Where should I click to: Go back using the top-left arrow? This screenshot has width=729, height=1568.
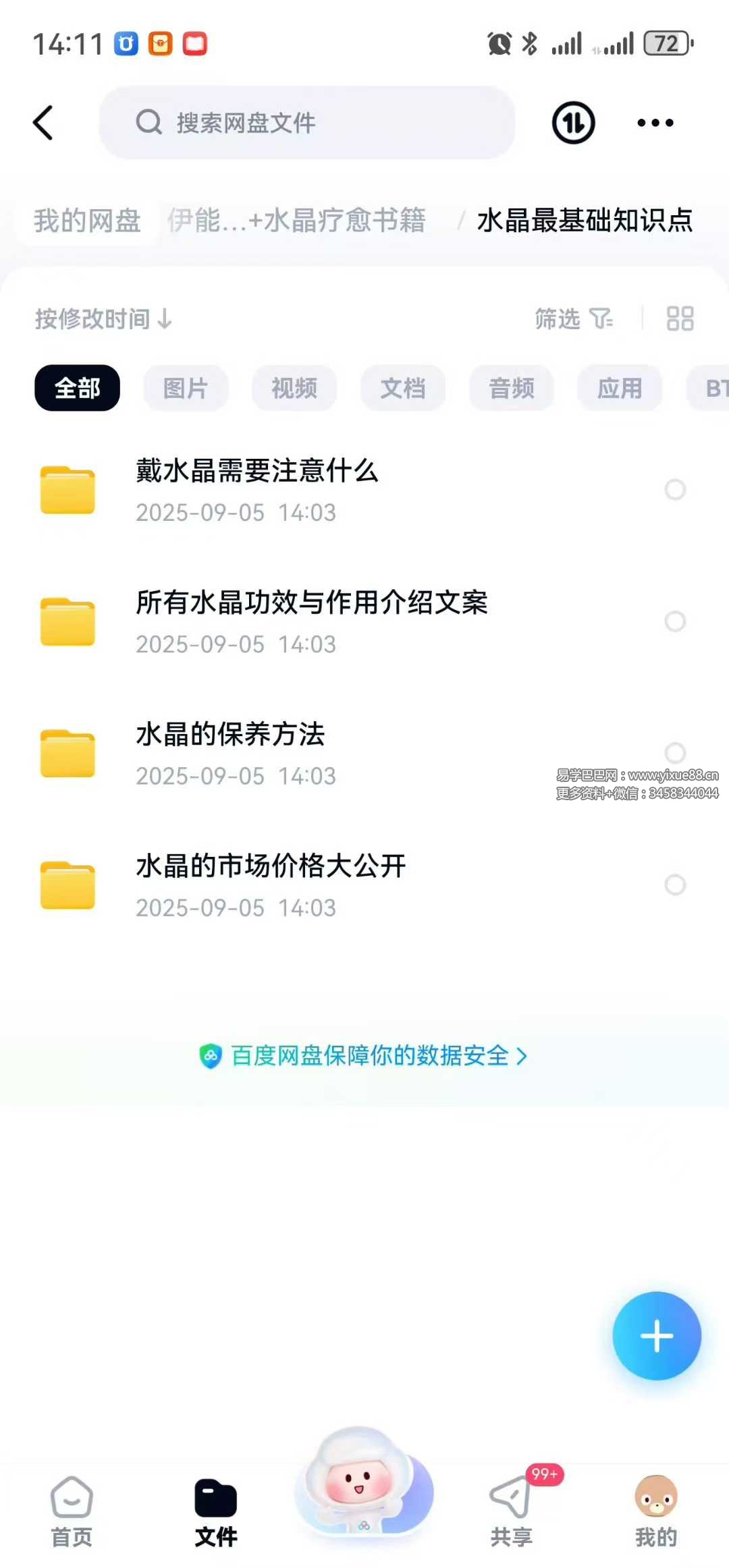click(43, 123)
